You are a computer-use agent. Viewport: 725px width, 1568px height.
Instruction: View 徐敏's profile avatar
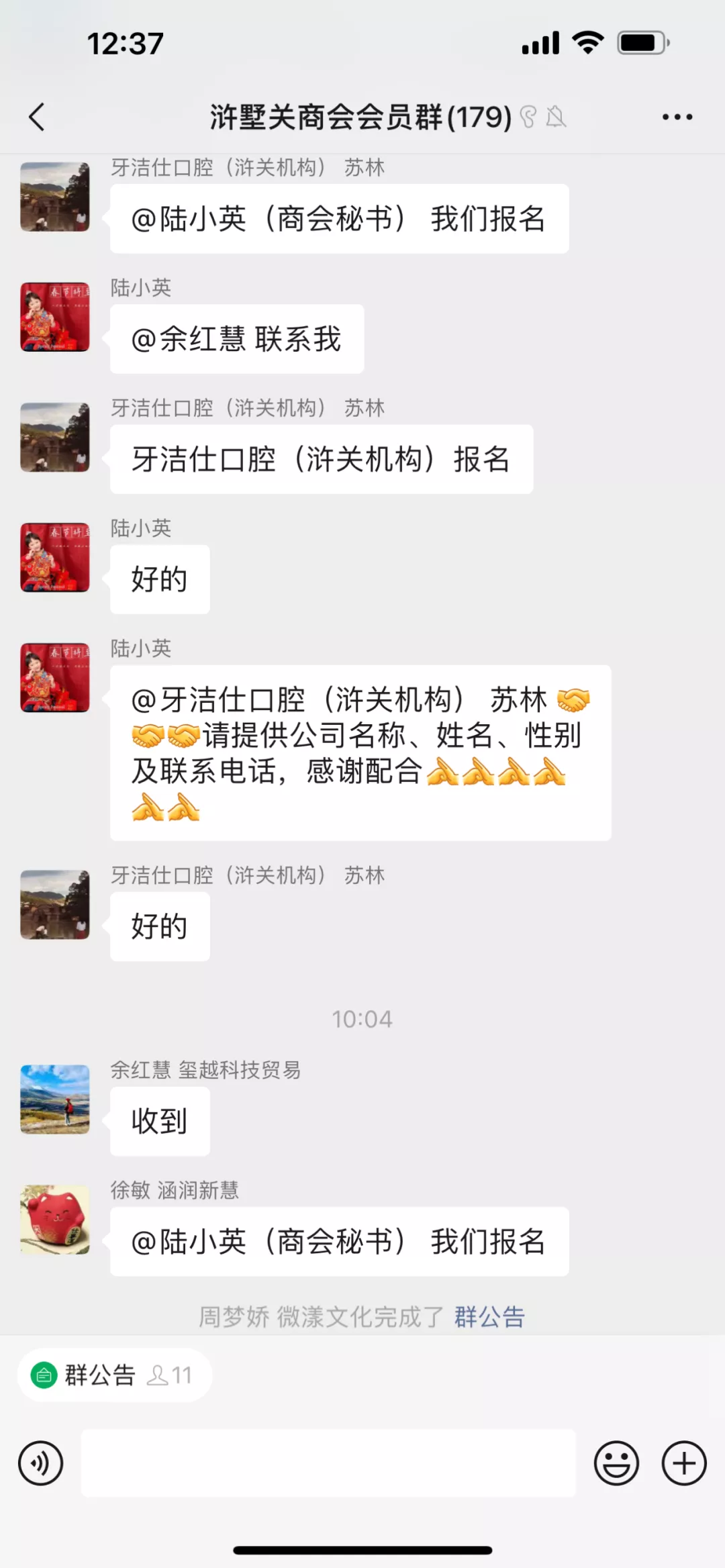click(55, 1220)
